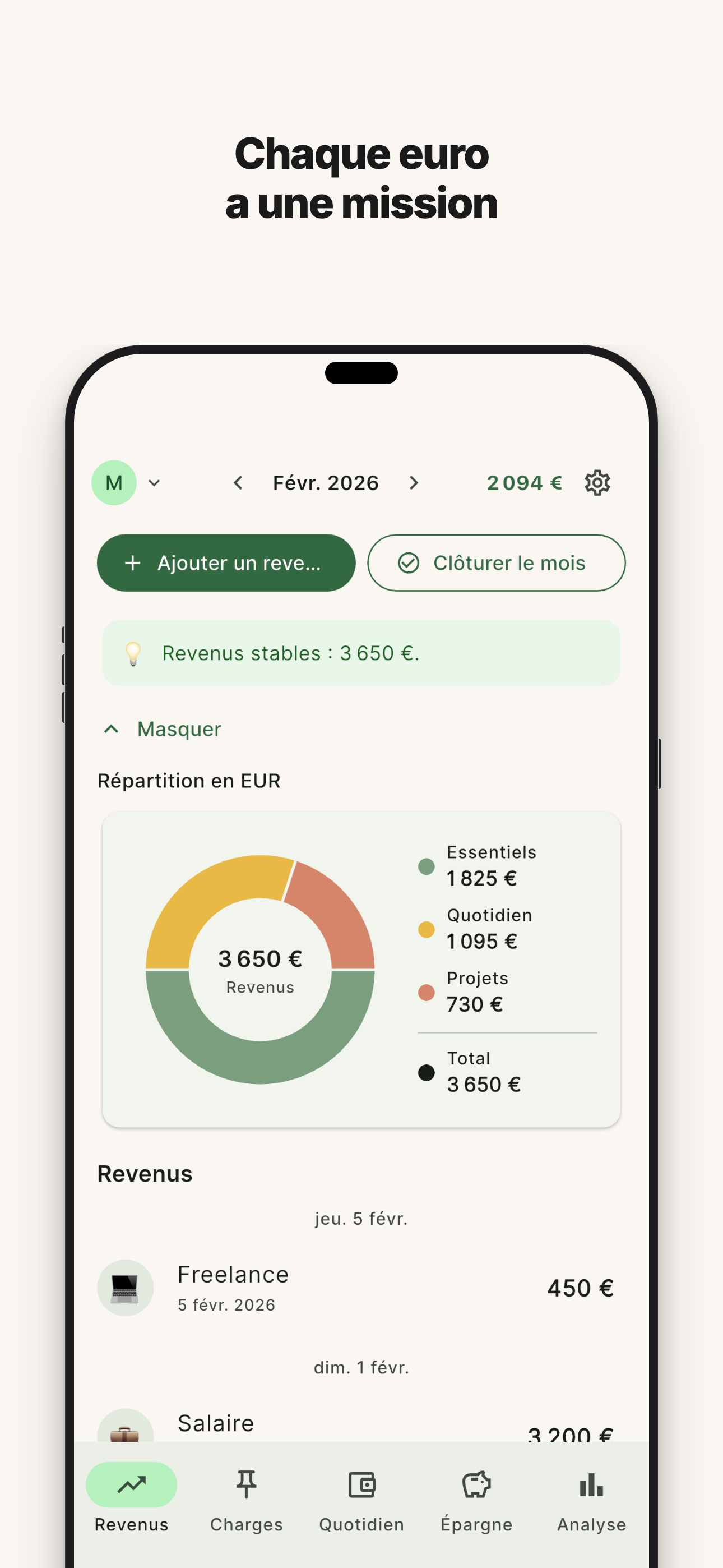Image resolution: width=723 pixels, height=1568 pixels.
Task: Select the Épargne piggy bank icon
Action: [476, 1485]
